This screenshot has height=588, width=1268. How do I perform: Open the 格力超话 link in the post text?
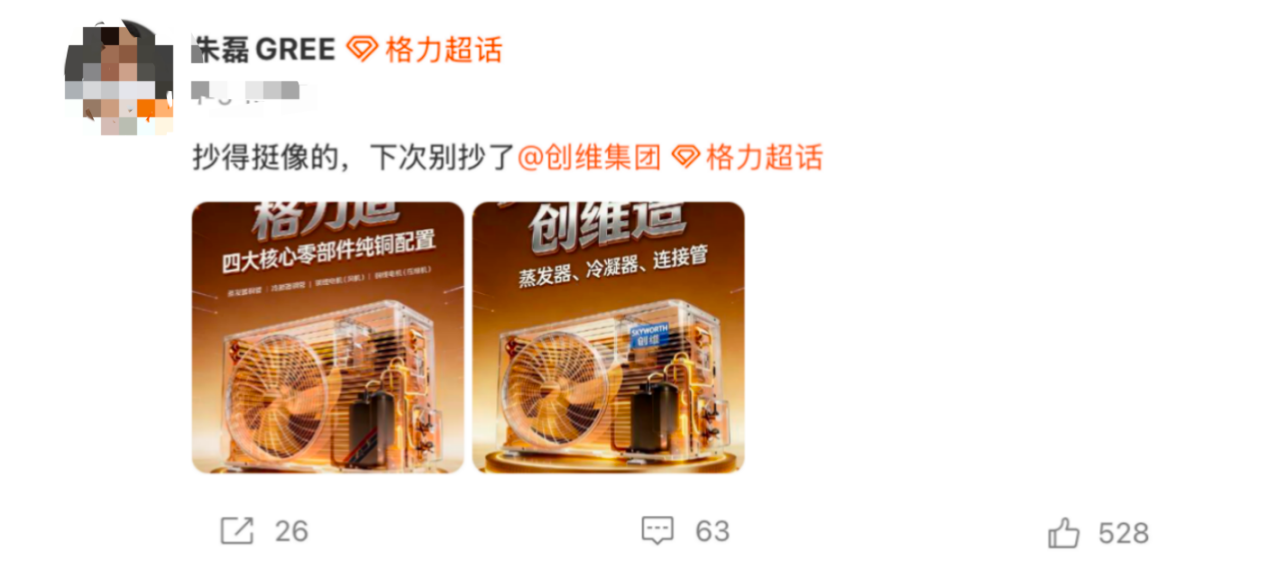pos(747,157)
